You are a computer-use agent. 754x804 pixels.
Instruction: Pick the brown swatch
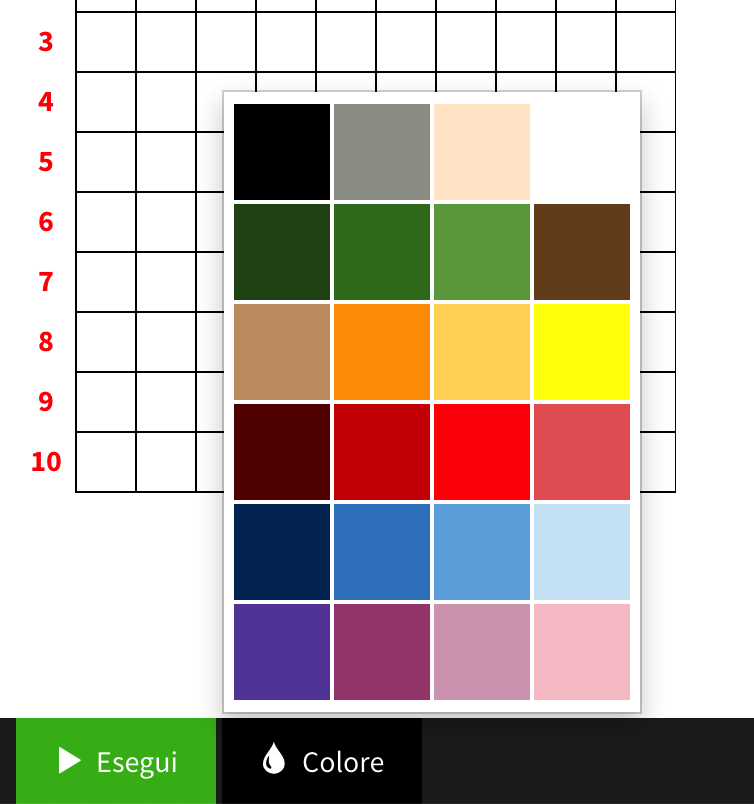coord(582,252)
